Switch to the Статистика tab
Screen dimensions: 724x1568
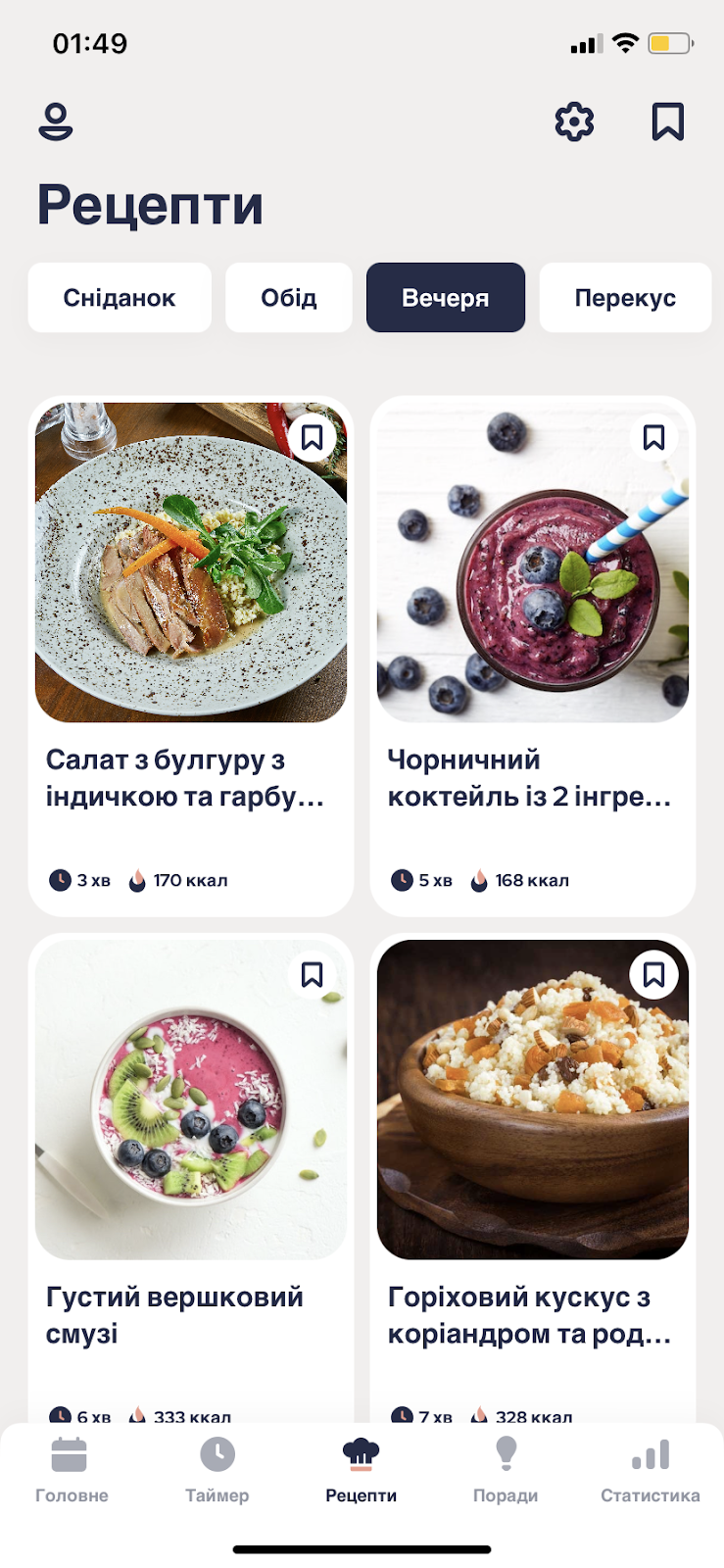tap(651, 1470)
